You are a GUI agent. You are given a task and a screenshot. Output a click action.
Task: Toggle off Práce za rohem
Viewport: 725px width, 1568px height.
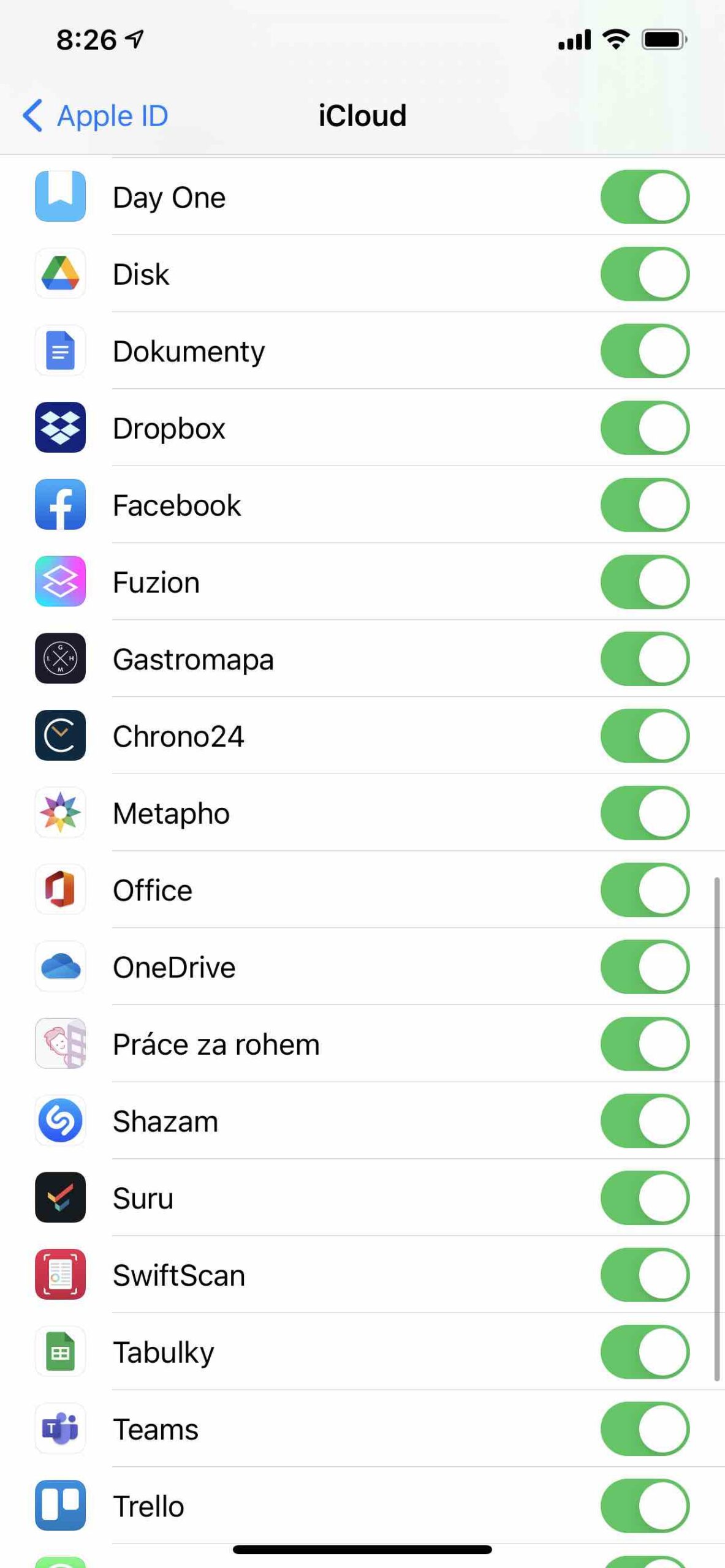[645, 1044]
